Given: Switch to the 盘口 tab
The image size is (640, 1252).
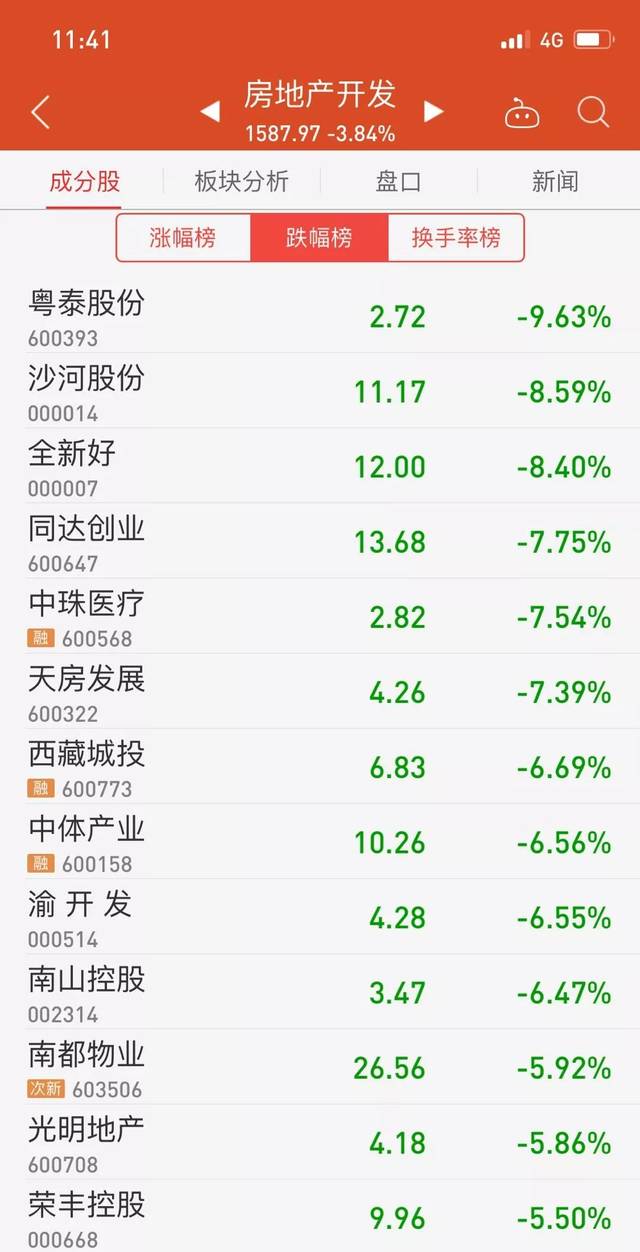Looking at the screenshot, I should point(398,181).
